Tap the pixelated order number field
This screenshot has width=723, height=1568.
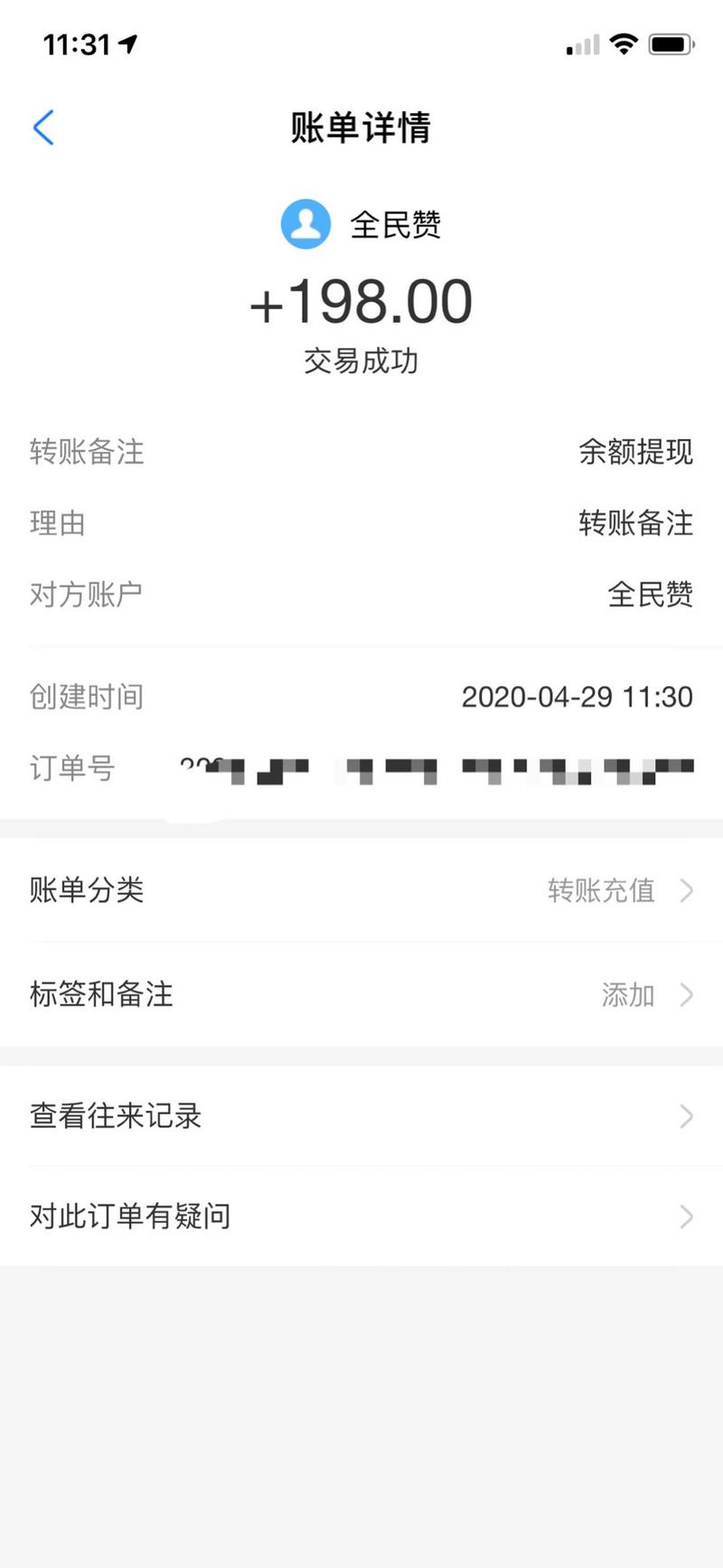click(434, 770)
